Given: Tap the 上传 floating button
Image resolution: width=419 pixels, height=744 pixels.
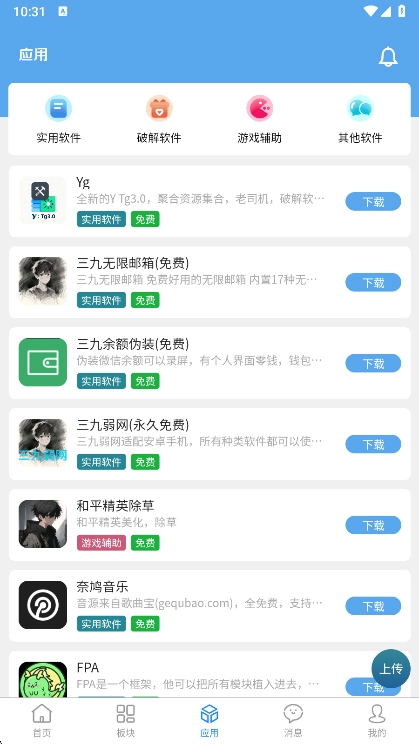Looking at the screenshot, I should point(391,669).
